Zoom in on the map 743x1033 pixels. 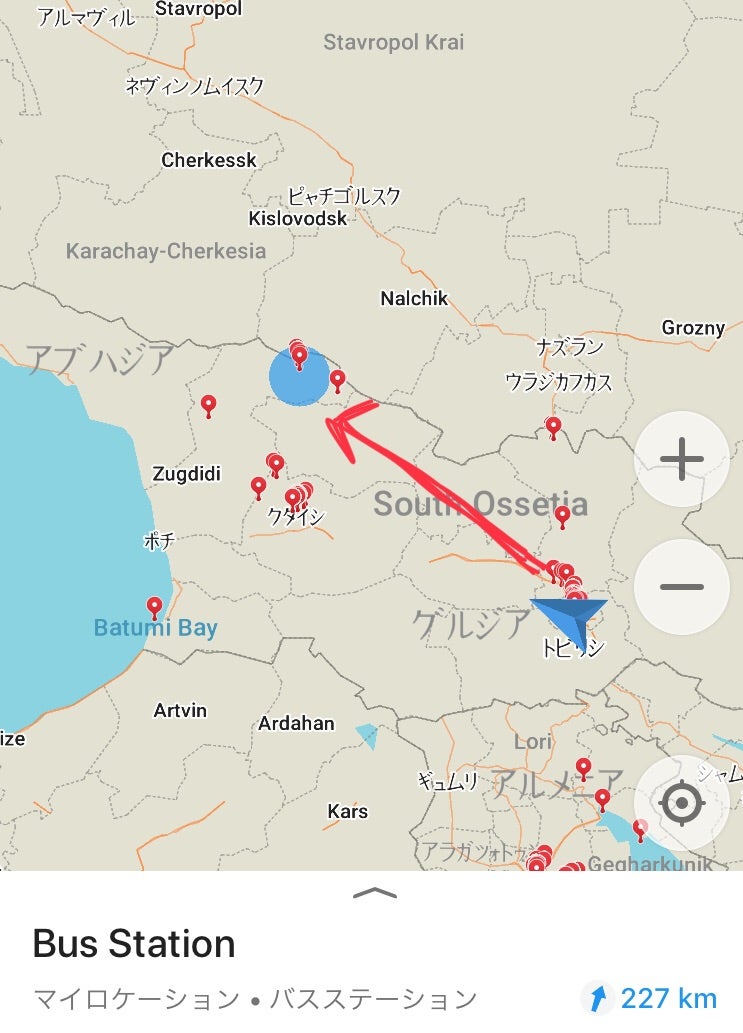(682, 460)
